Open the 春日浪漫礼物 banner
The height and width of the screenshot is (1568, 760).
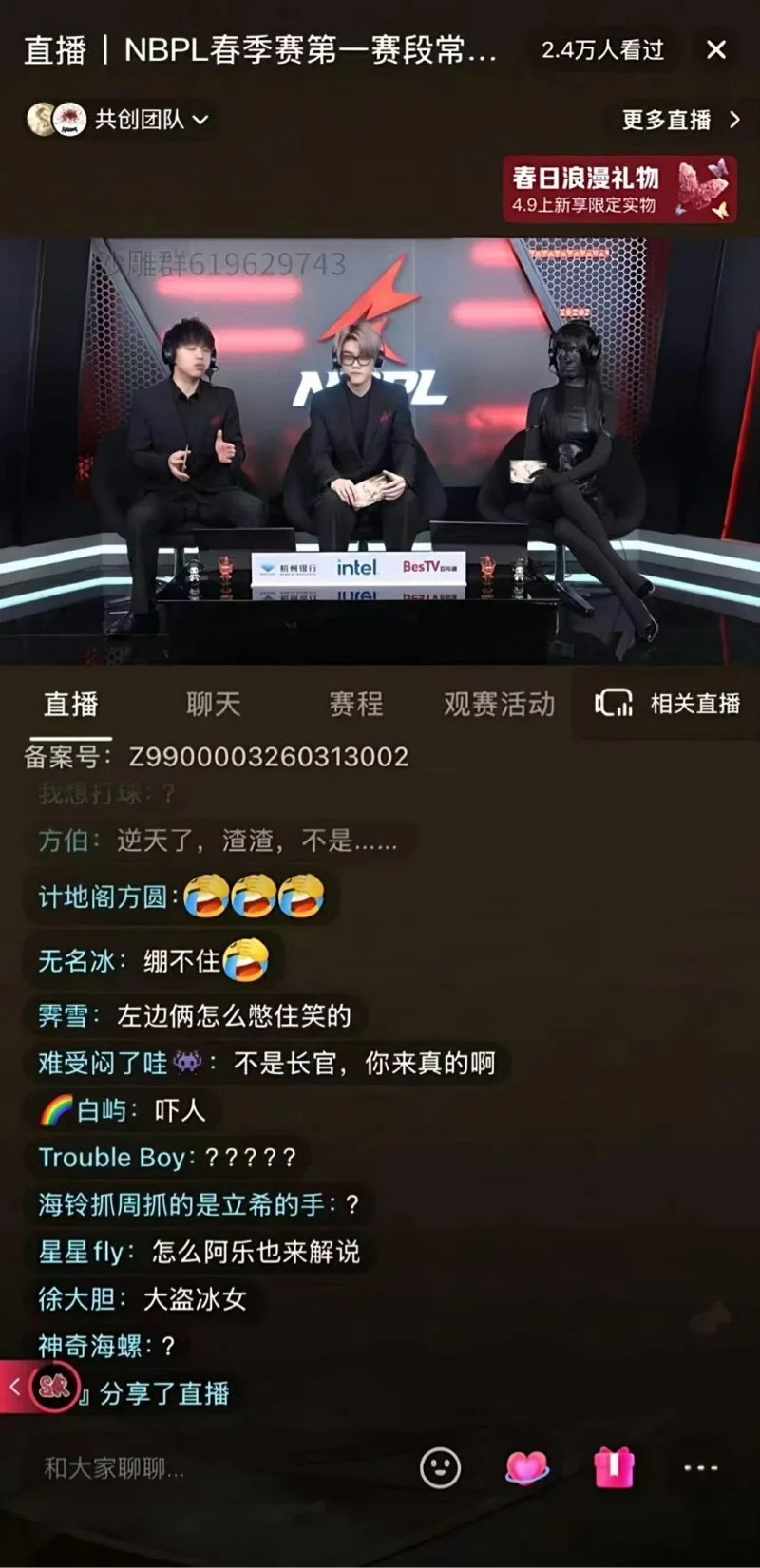pos(618,190)
